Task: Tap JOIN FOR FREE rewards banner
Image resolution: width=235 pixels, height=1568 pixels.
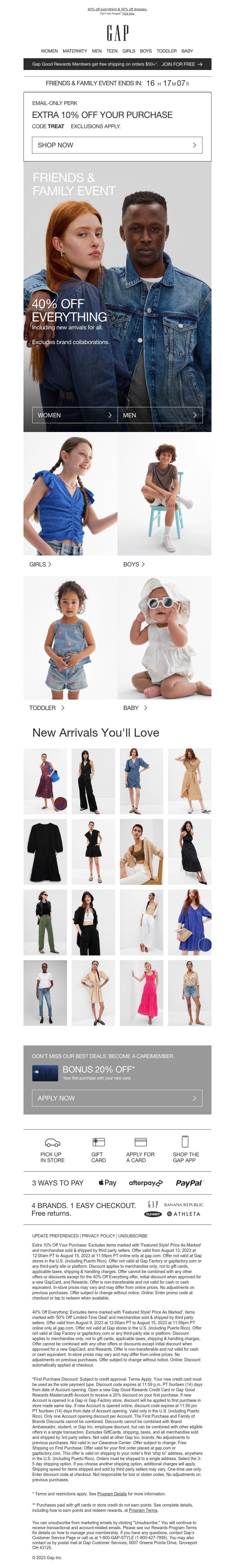Action: click(182, 64)
